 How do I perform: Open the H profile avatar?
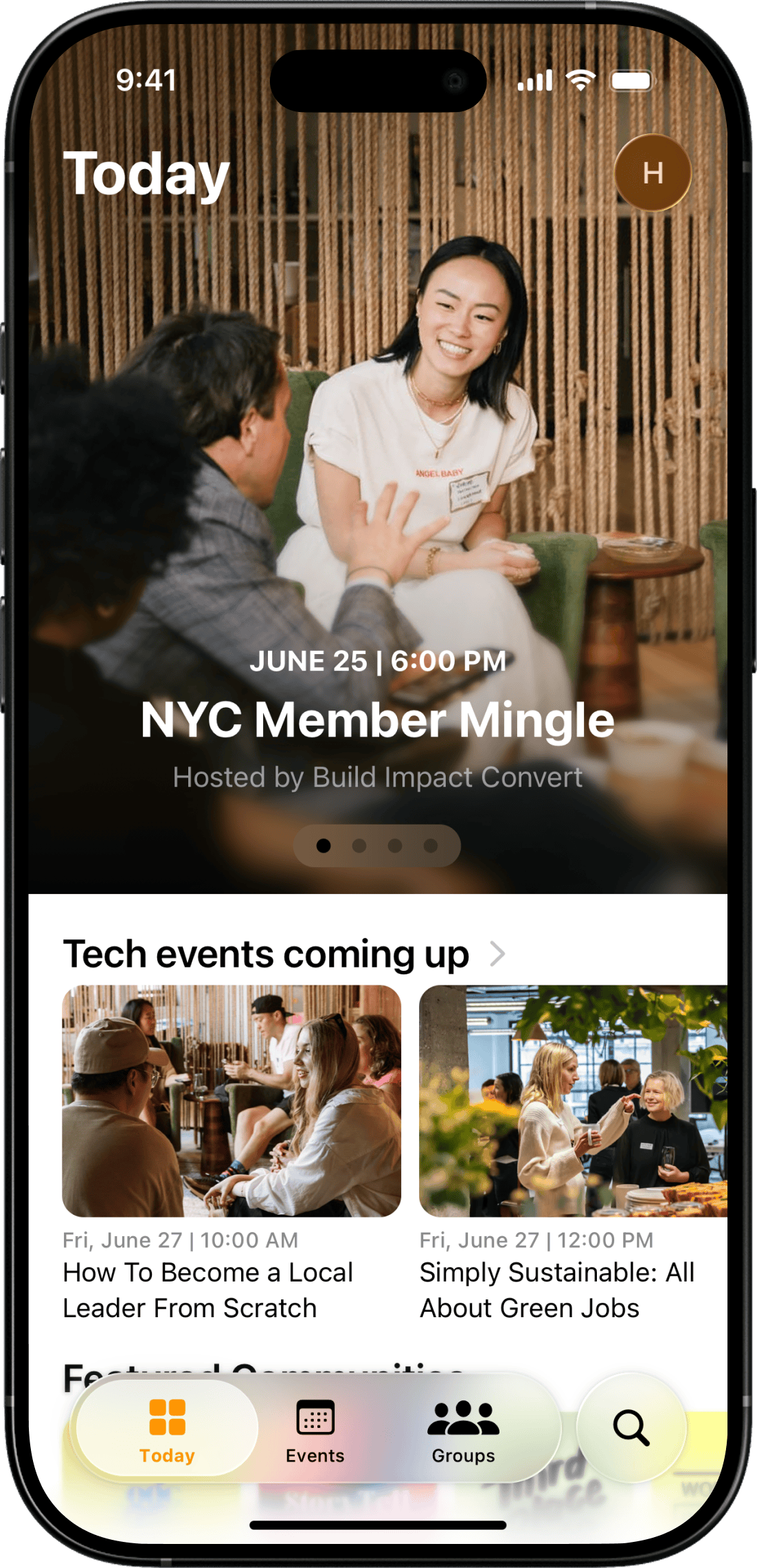point(652,172)
